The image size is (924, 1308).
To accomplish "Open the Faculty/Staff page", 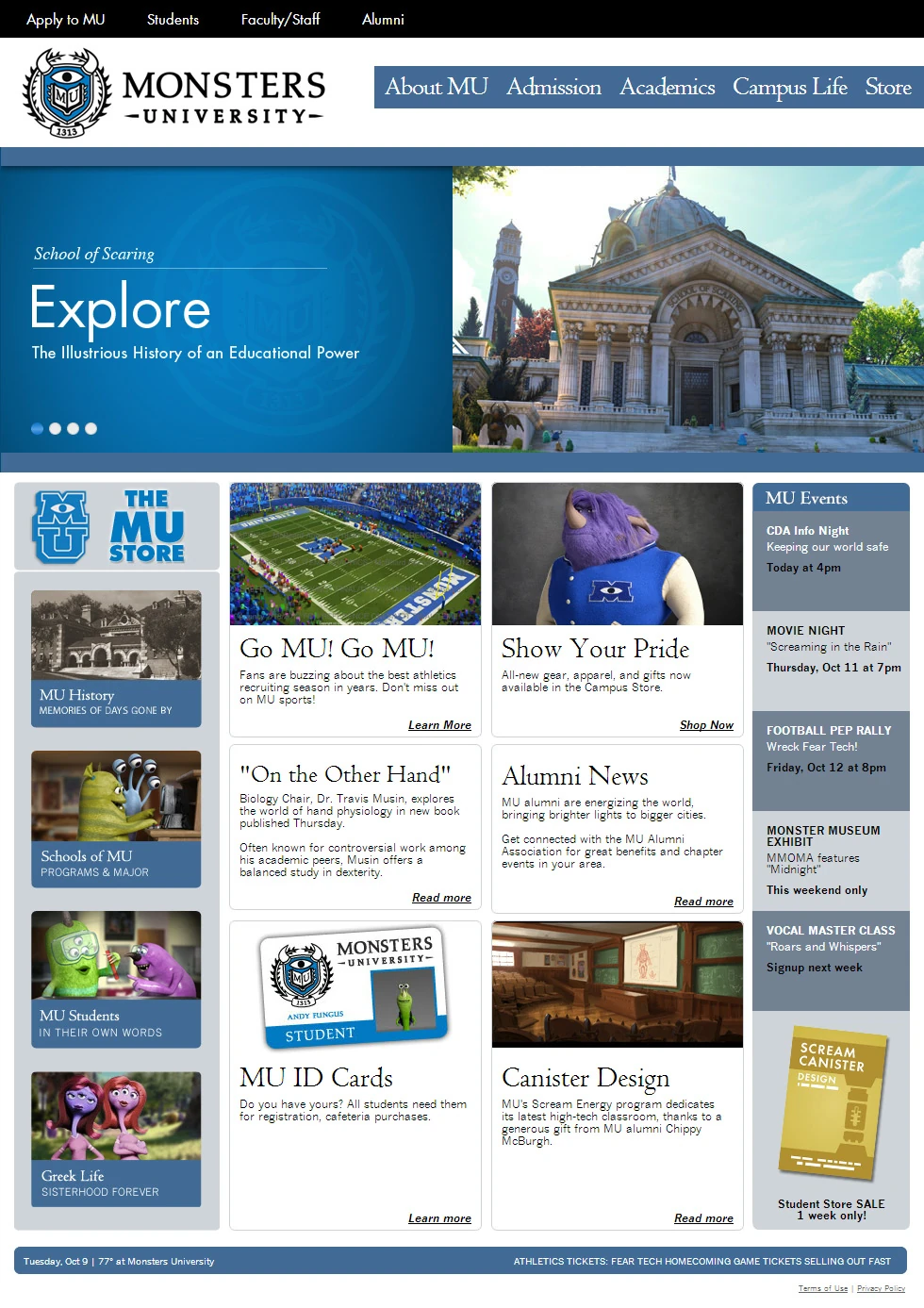I will tap(280, 19).
